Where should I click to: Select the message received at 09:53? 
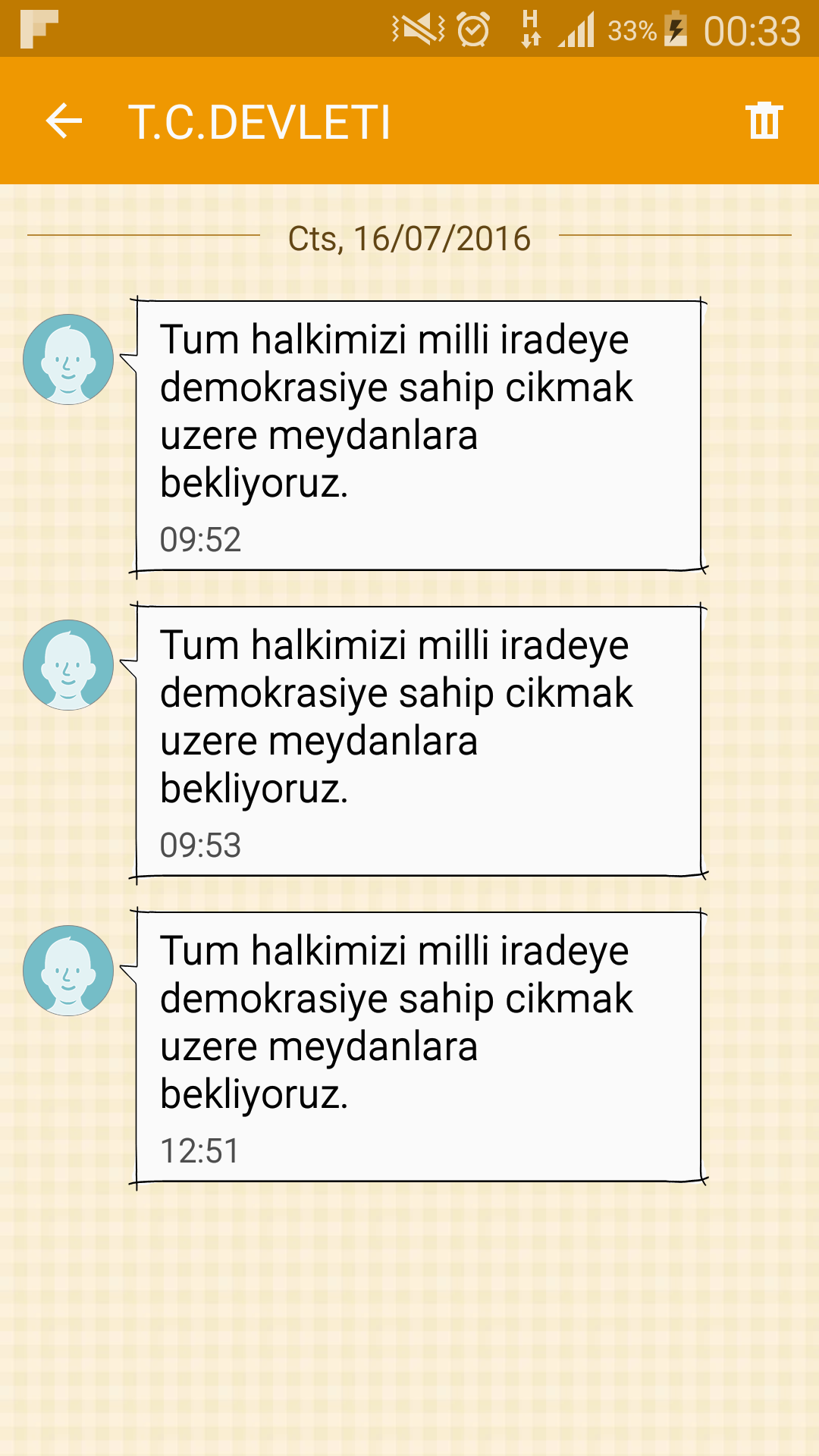coord(418,742)
